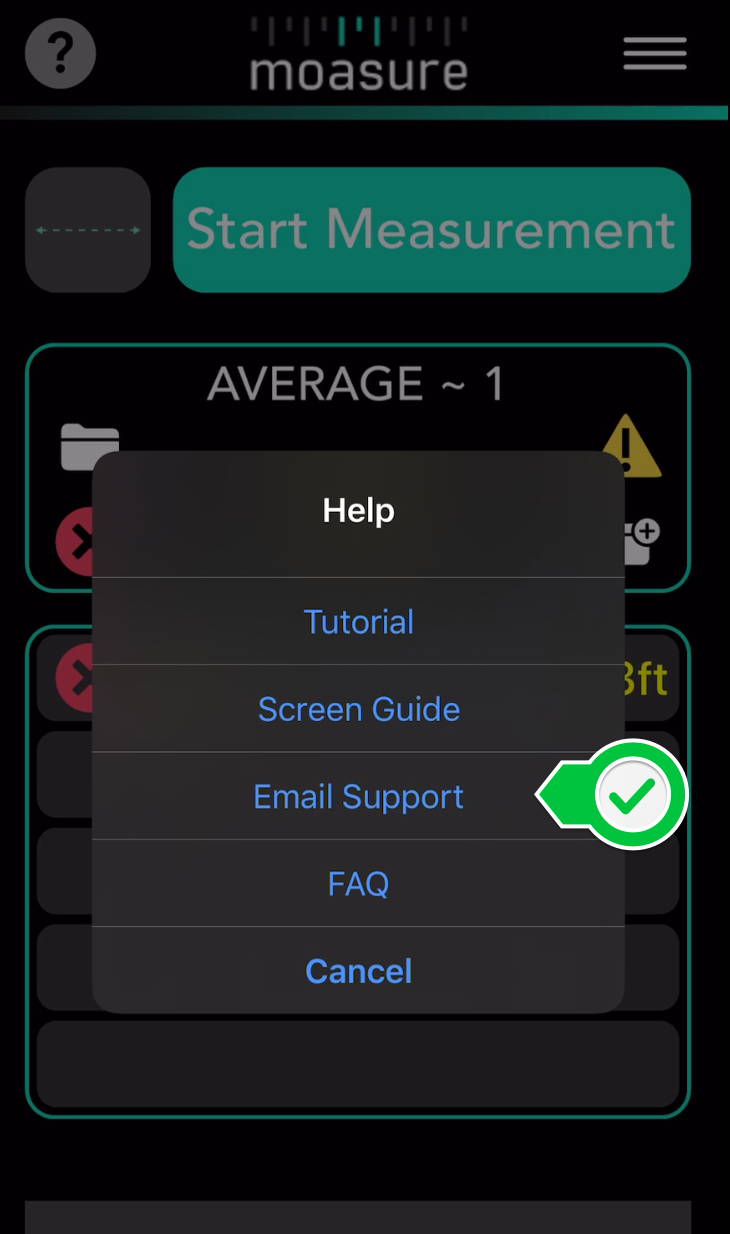
Task: Open the hamburger menu
Action: click(x=655, y=53)
